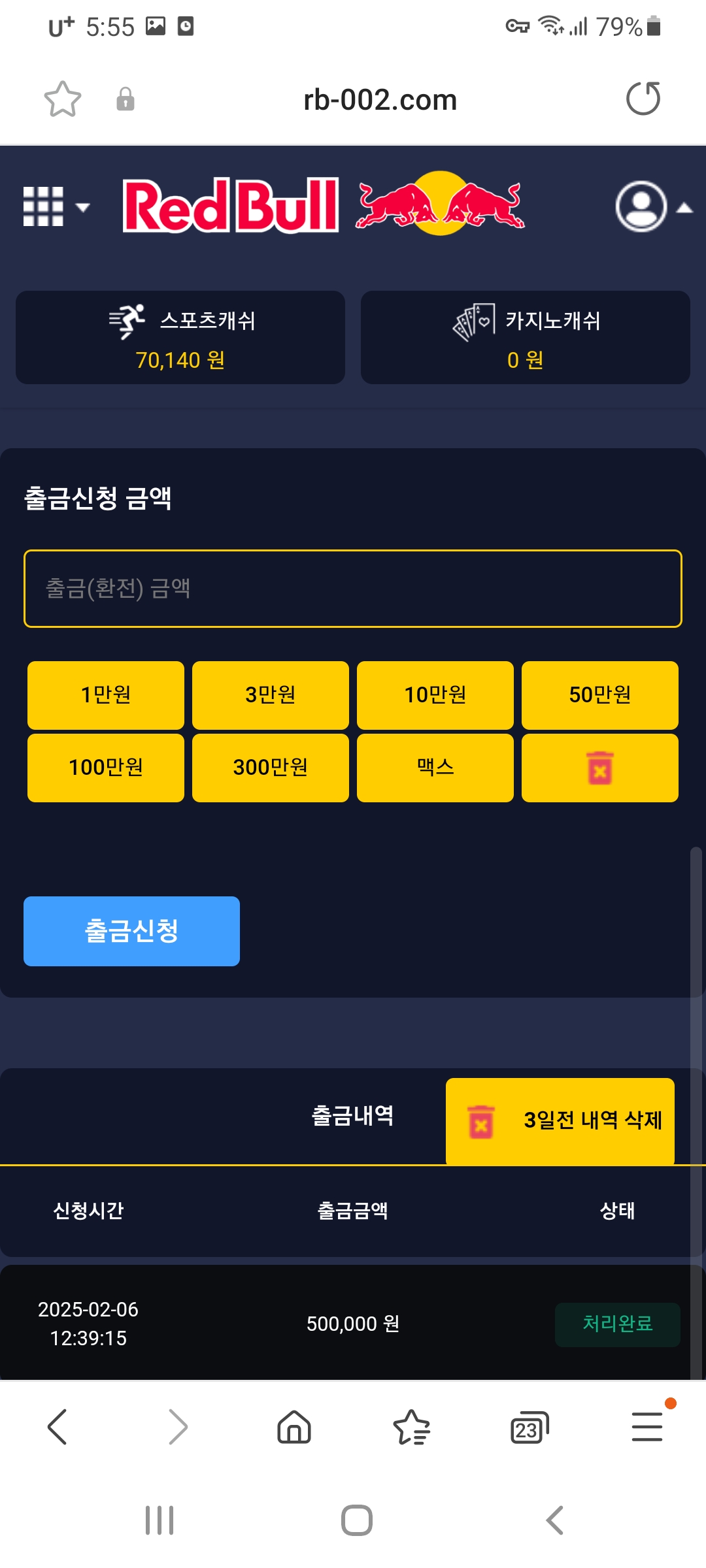Open the user profile menu

tap(642, 206)
